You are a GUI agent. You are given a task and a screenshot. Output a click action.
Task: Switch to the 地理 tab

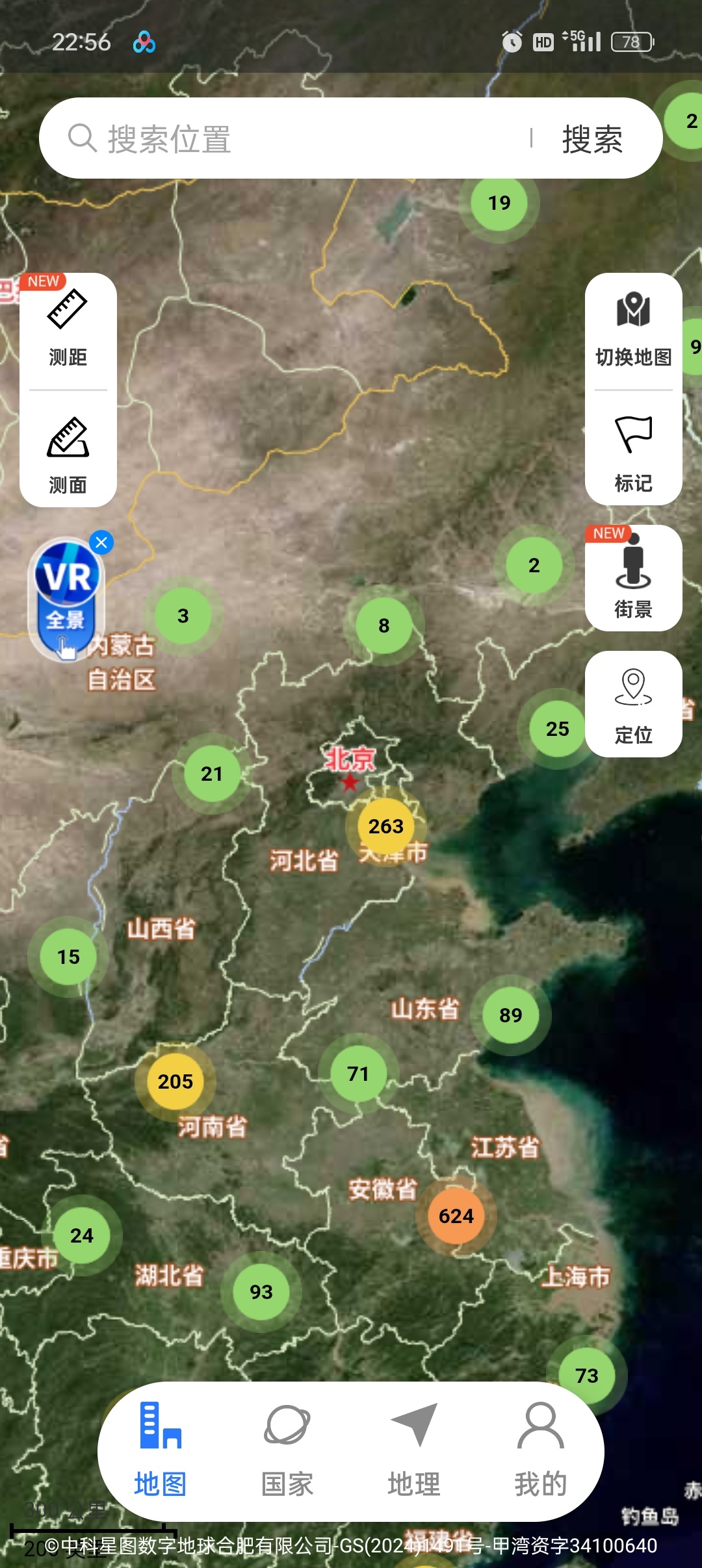[x=414, y=1450]
